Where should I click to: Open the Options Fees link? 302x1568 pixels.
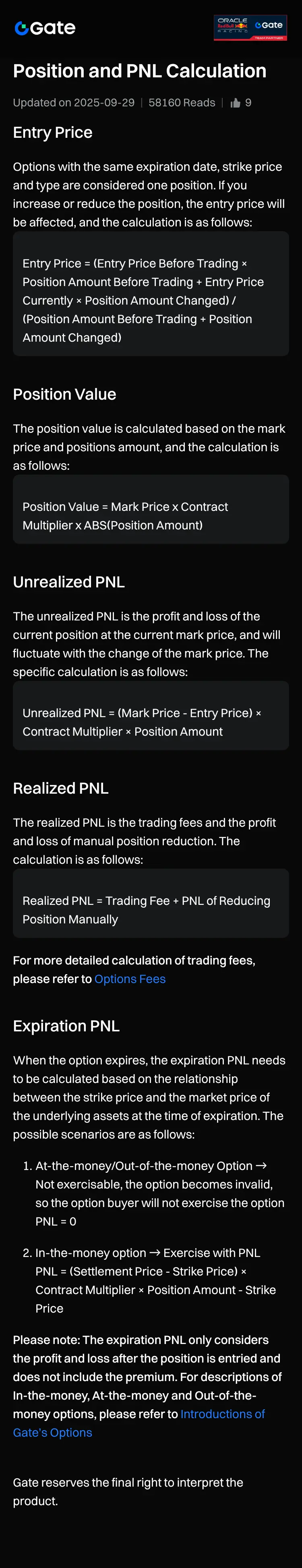(130, 979)
